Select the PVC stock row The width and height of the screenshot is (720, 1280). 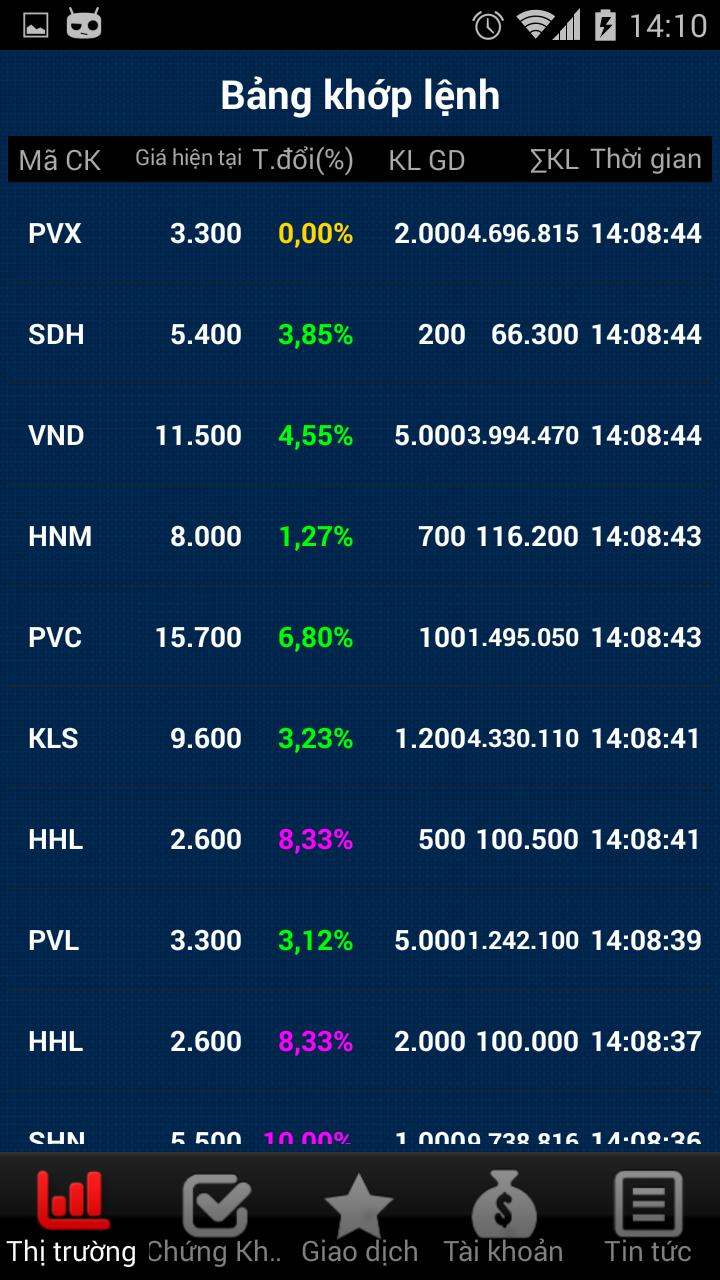(360, 638)
